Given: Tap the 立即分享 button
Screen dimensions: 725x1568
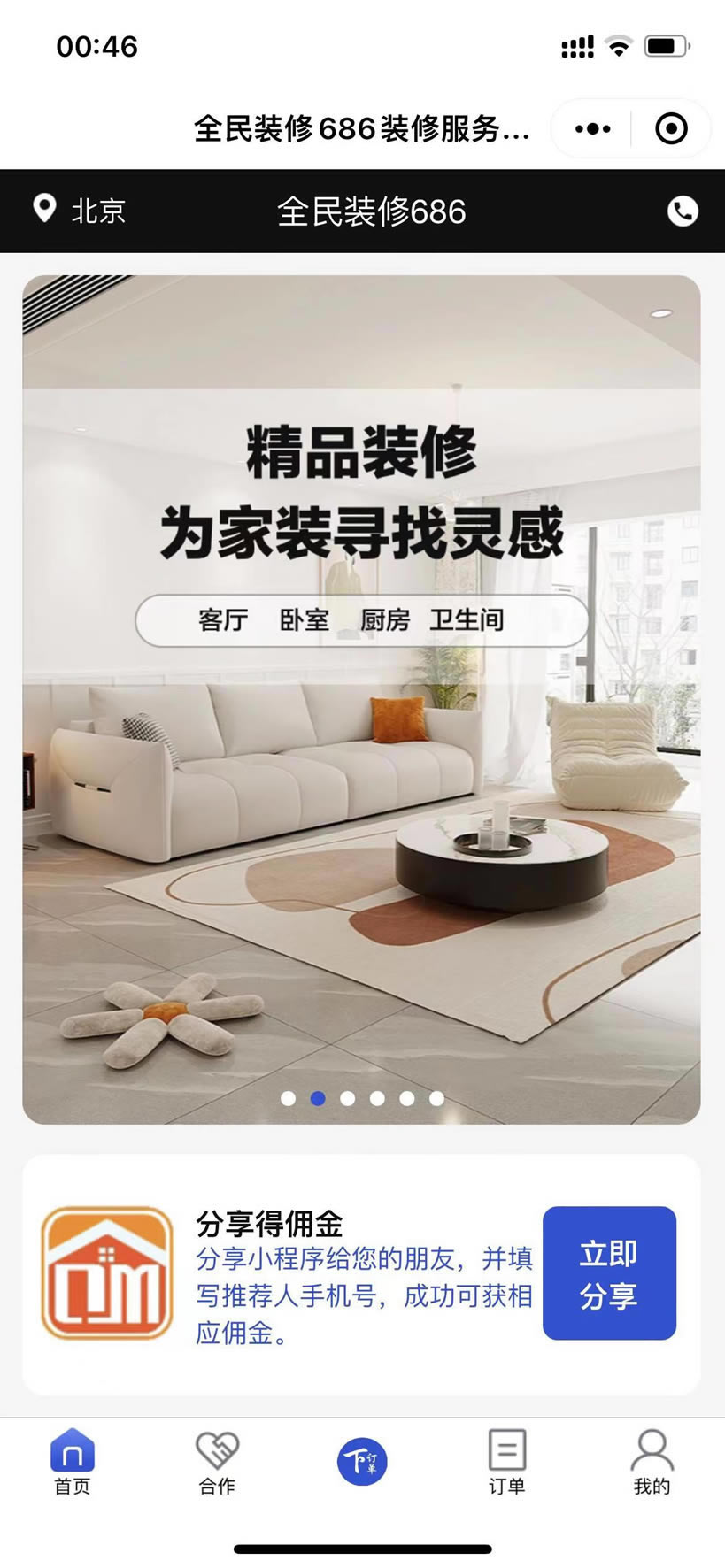Looking at the screenshot, I should click(609, 1273).
